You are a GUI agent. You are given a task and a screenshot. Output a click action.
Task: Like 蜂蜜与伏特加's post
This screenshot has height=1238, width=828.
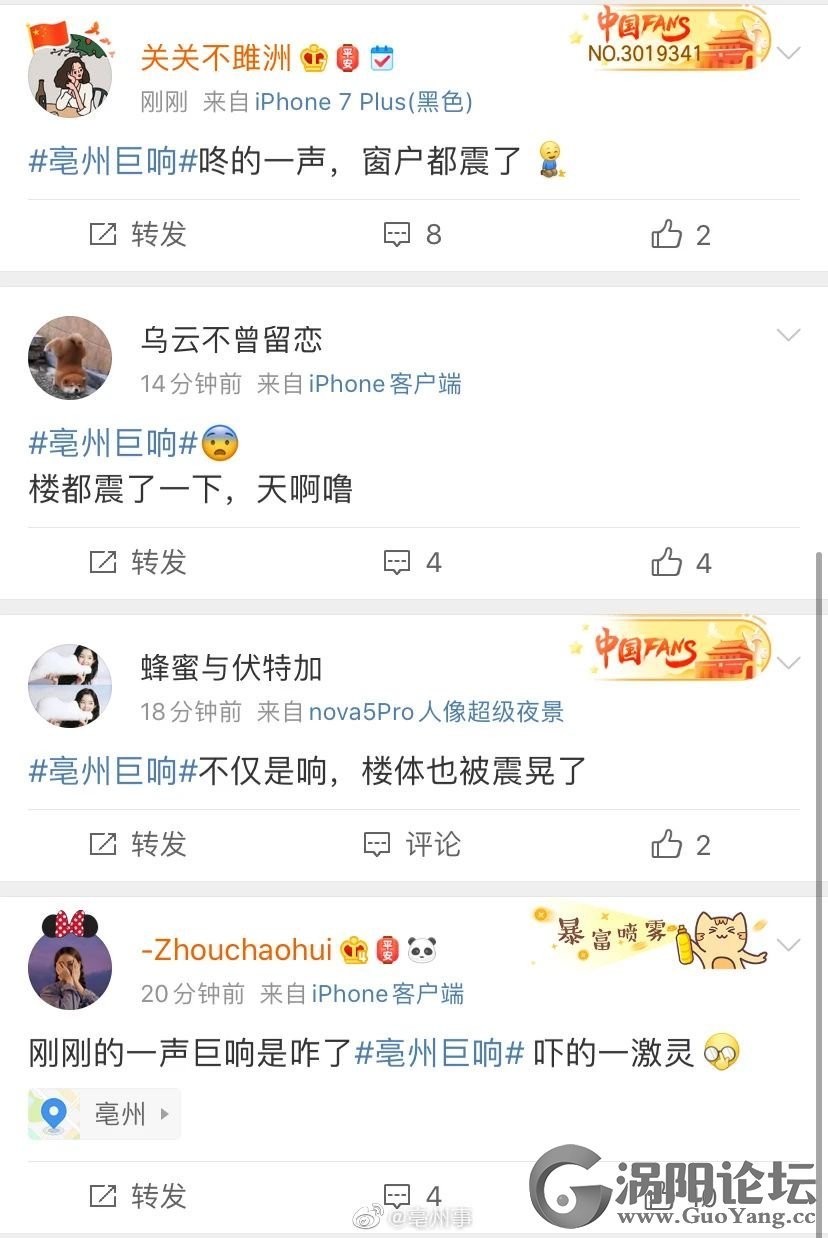(x=681, y=844)
